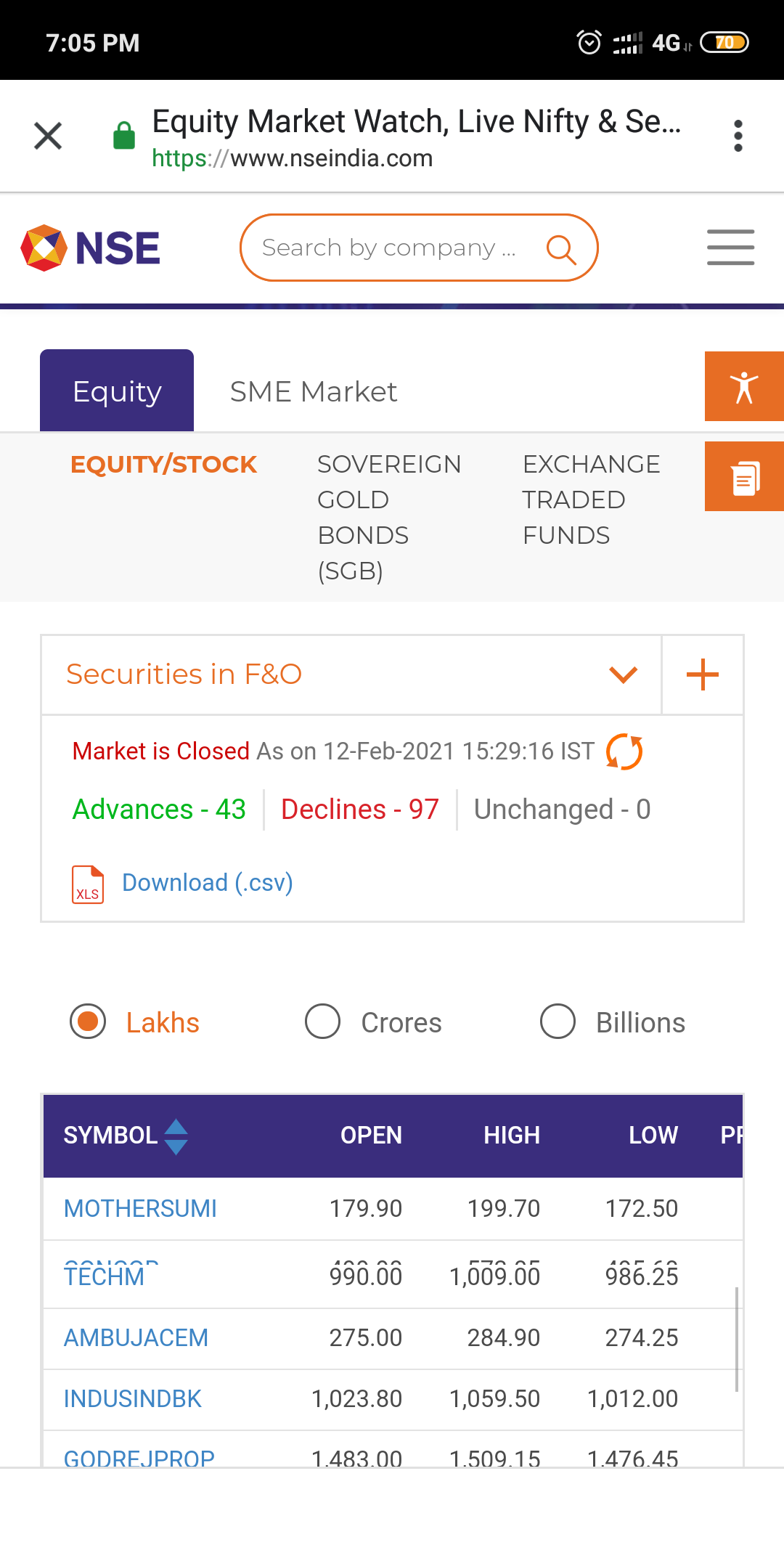This screenshot has height=1561, width=784.
Task: Tap the orange plus button
Action: [703, 674]
